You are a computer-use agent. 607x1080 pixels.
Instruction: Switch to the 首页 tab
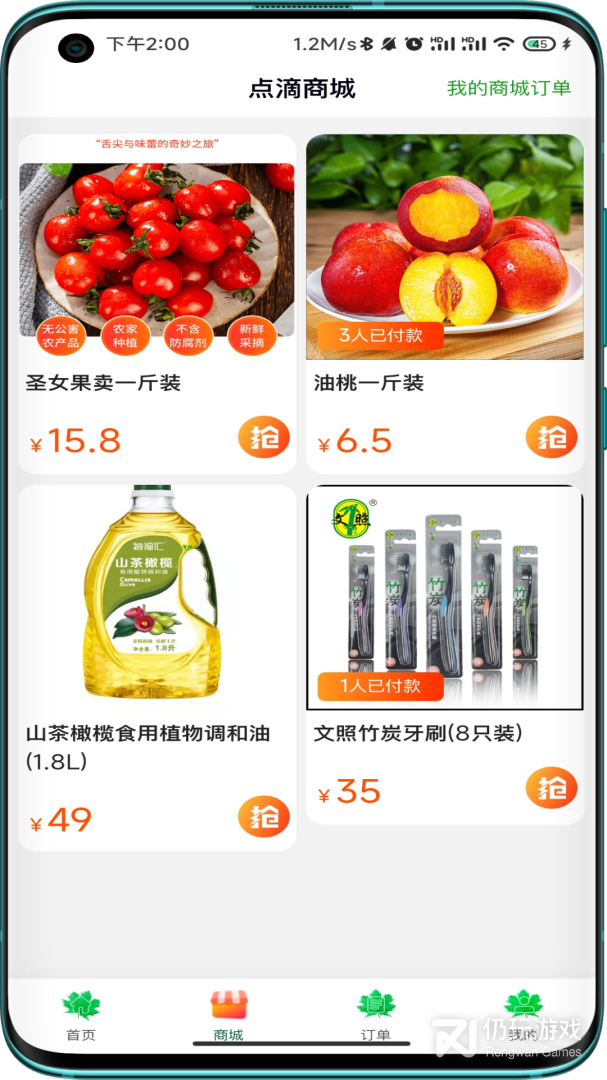81,1015
